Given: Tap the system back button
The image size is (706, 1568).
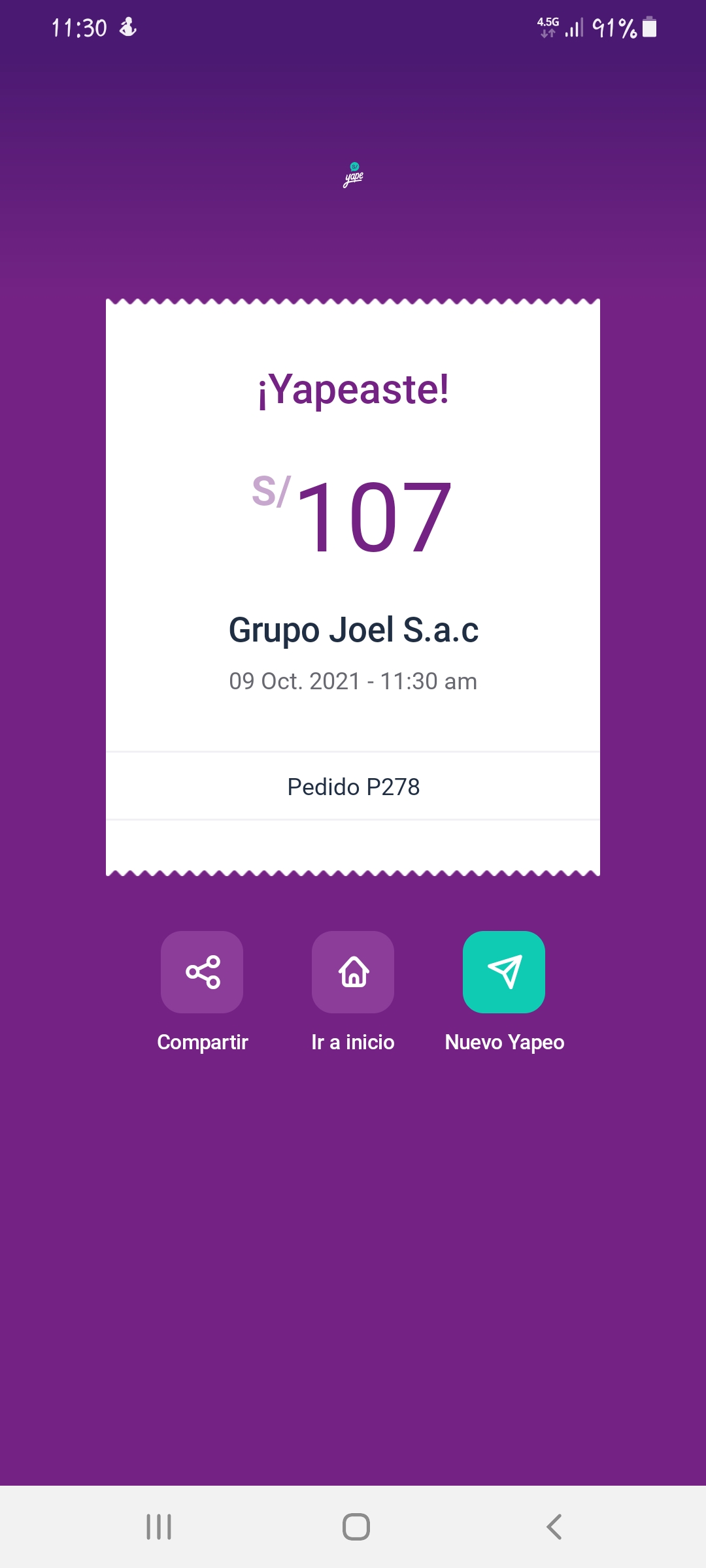Looking at the screenshot, I should point(554,1527).
